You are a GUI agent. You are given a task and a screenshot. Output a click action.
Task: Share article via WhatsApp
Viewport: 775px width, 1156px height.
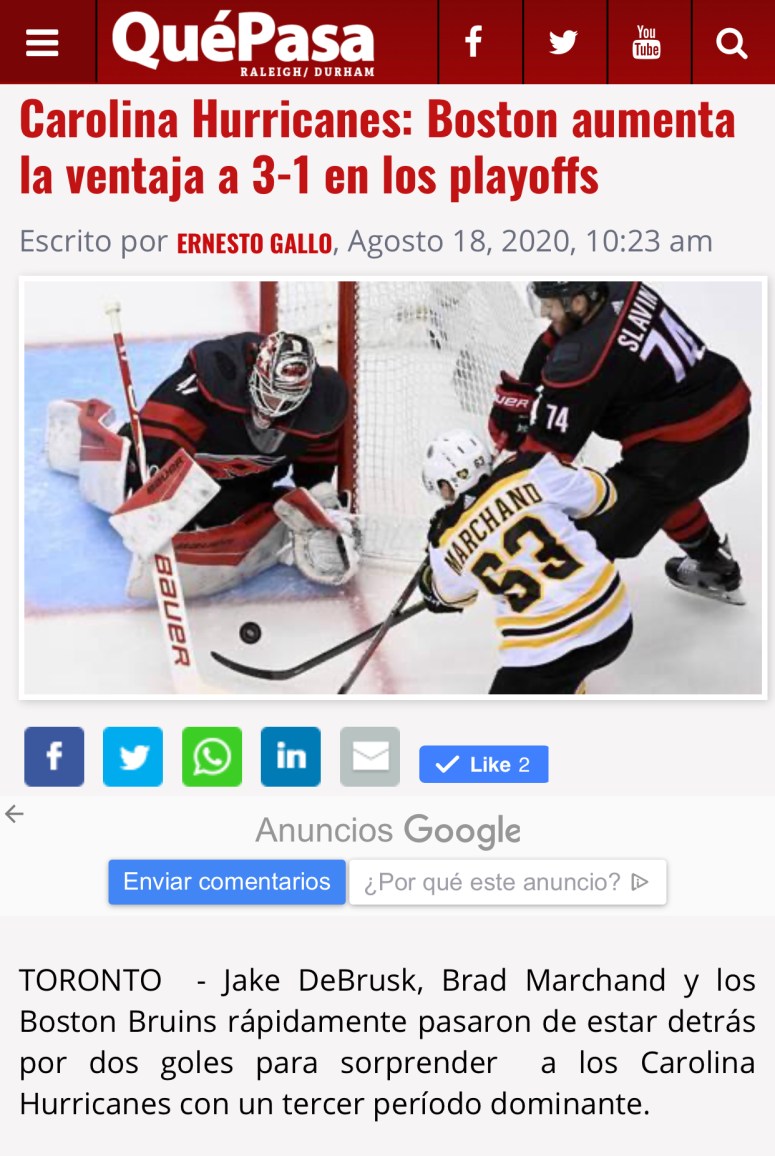(212, 757)
